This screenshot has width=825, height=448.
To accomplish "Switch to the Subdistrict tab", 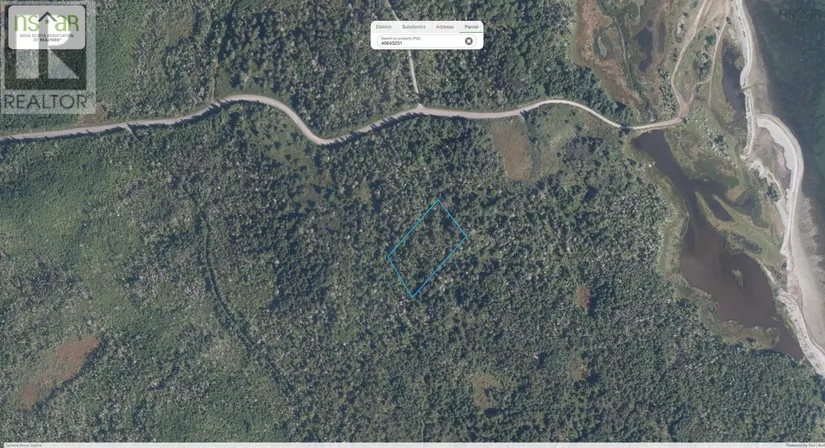I will (x=413, y=27).
